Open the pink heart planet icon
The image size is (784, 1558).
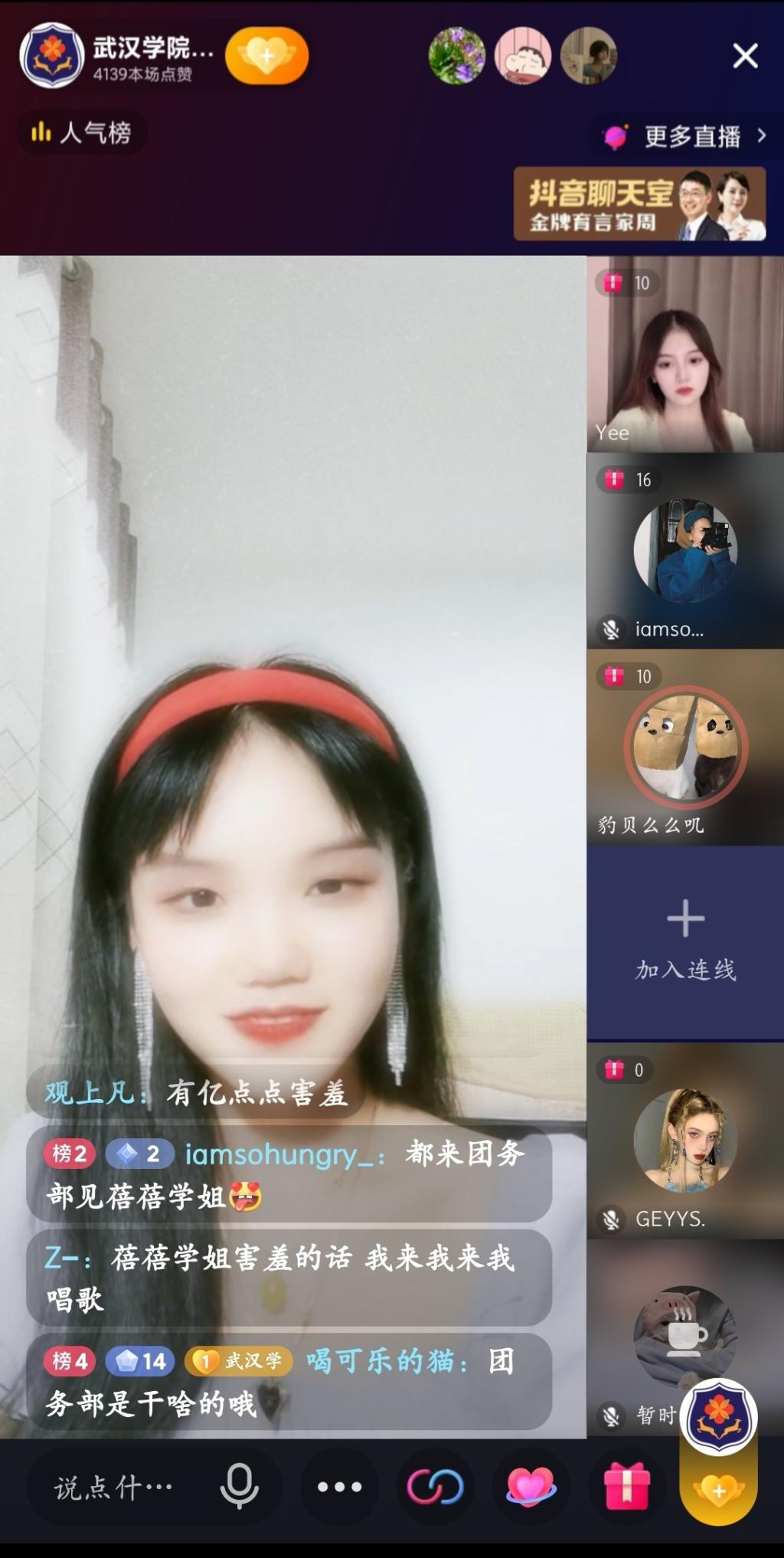point(531,1486)
